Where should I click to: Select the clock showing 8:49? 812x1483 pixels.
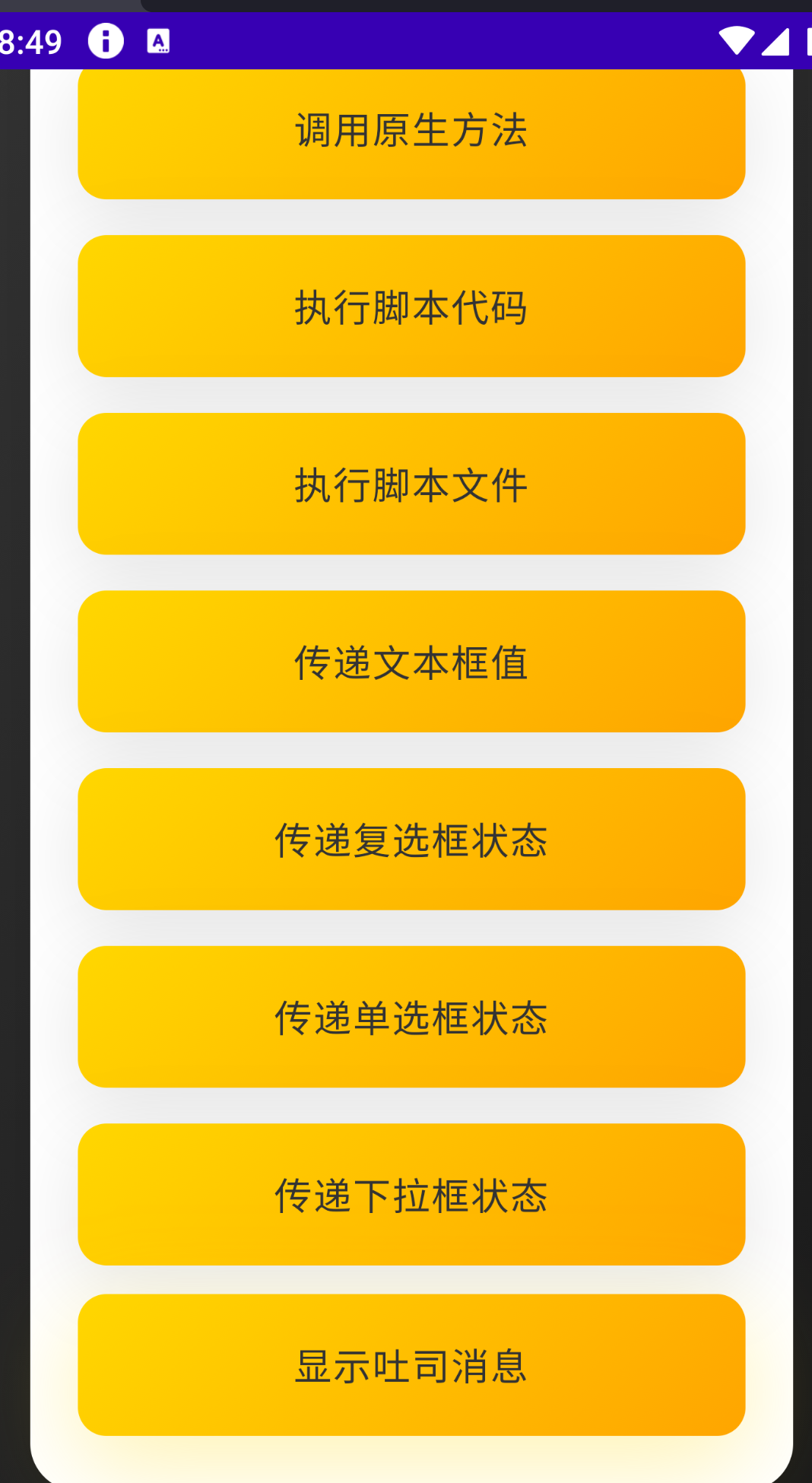[30, 42]
